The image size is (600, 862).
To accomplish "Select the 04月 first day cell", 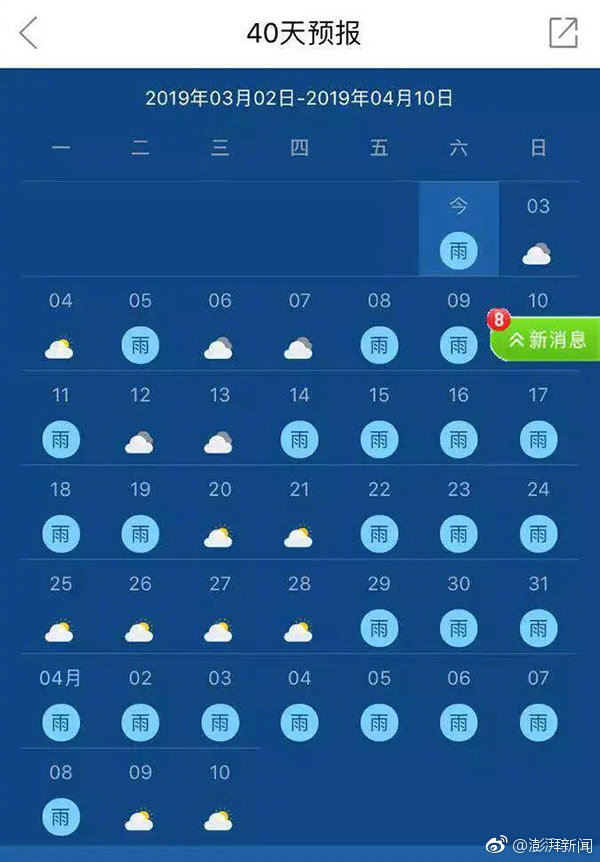I will coord(60,702).
